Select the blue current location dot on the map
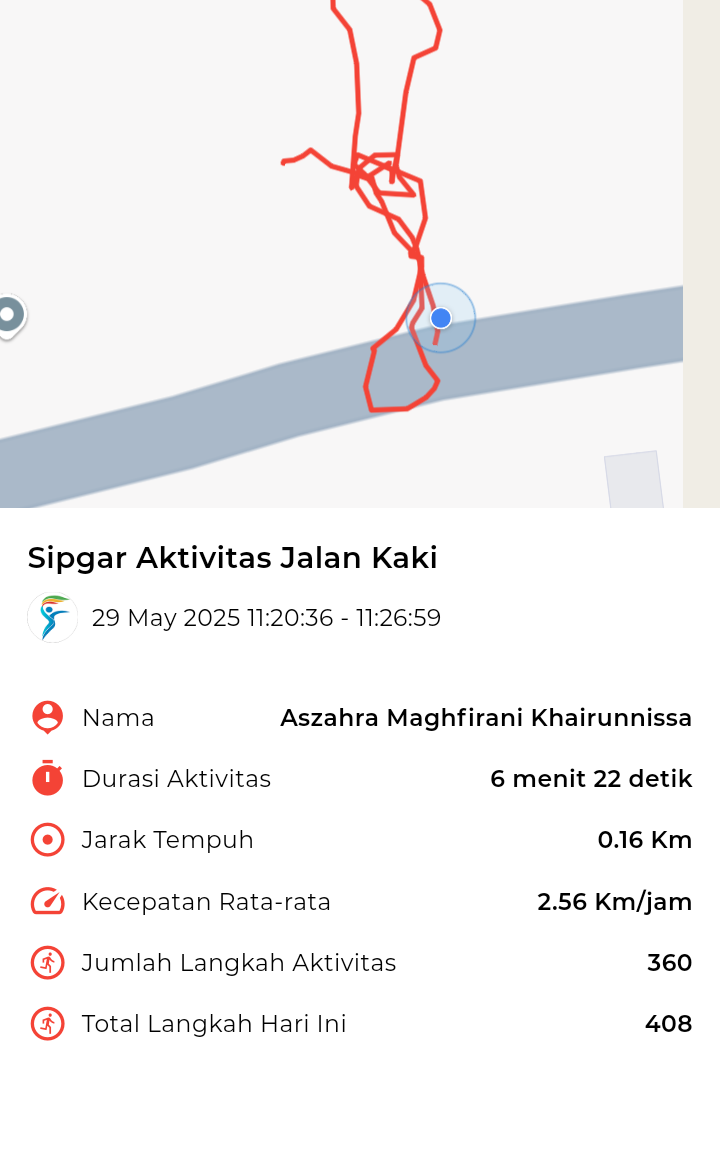The height and width of the screenshot is (1149, 720). [x=440, y=318]
